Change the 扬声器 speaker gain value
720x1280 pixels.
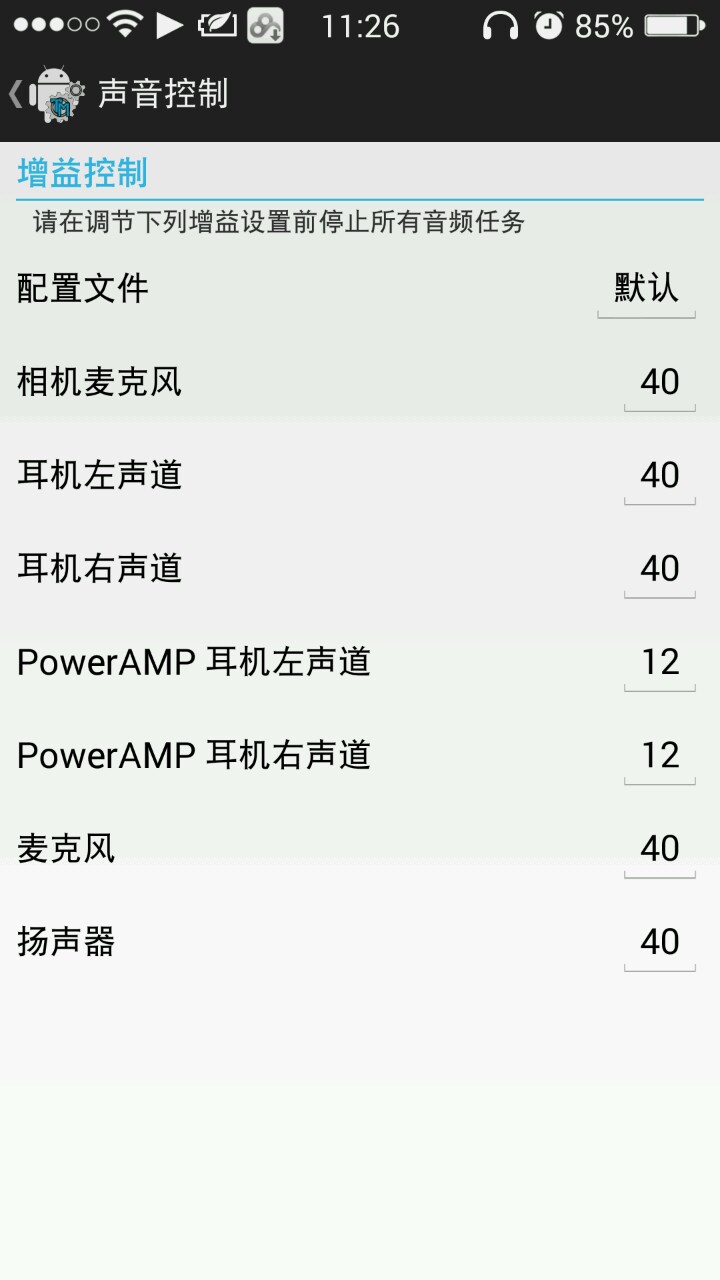(x=660, y=942)
